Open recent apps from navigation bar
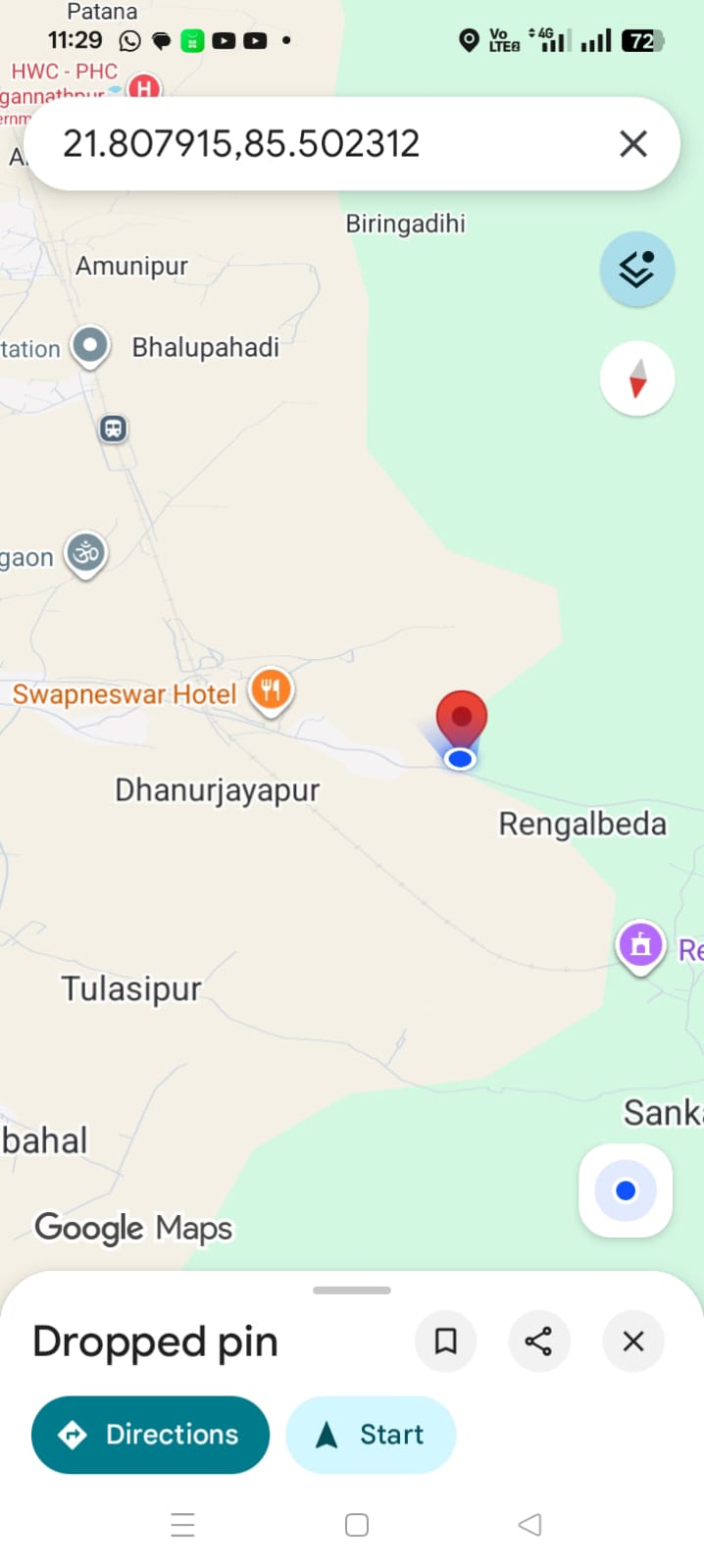This screenshot has height=1568, width=704. coord(182,1525)
